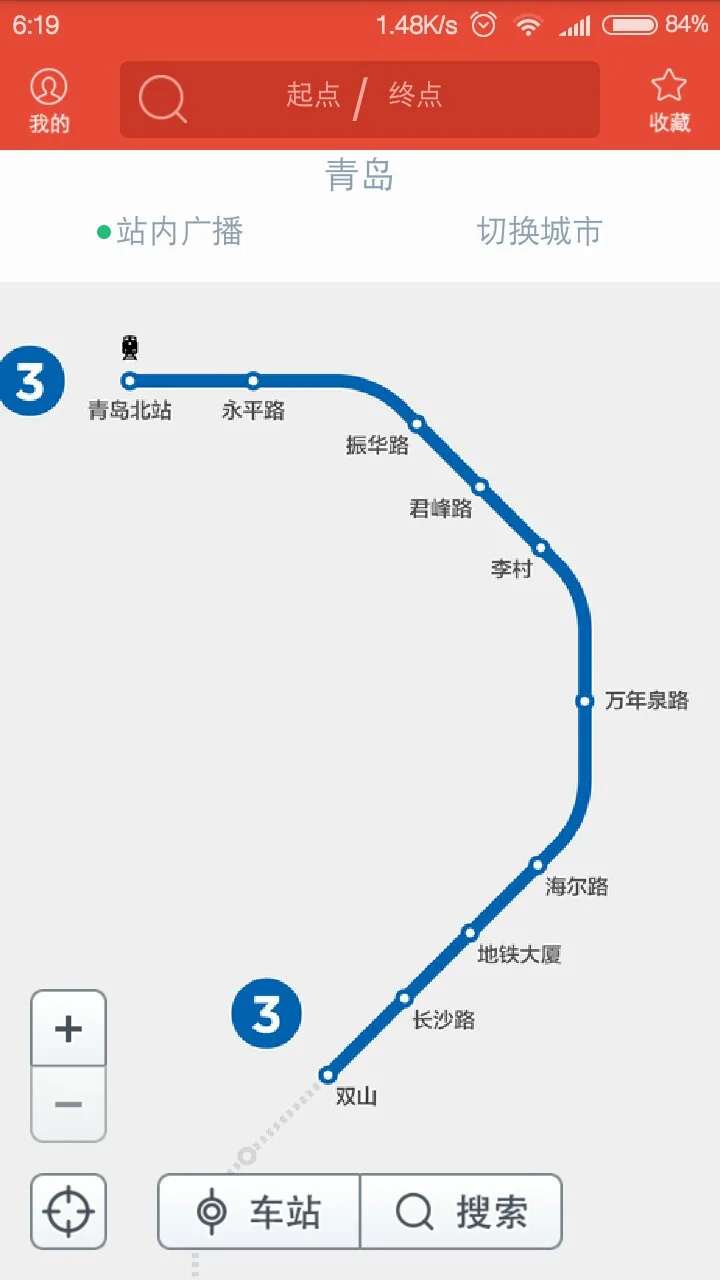Tap the Line 3 circle at map top-left
720x1280 pixels.
coord(33,380)
